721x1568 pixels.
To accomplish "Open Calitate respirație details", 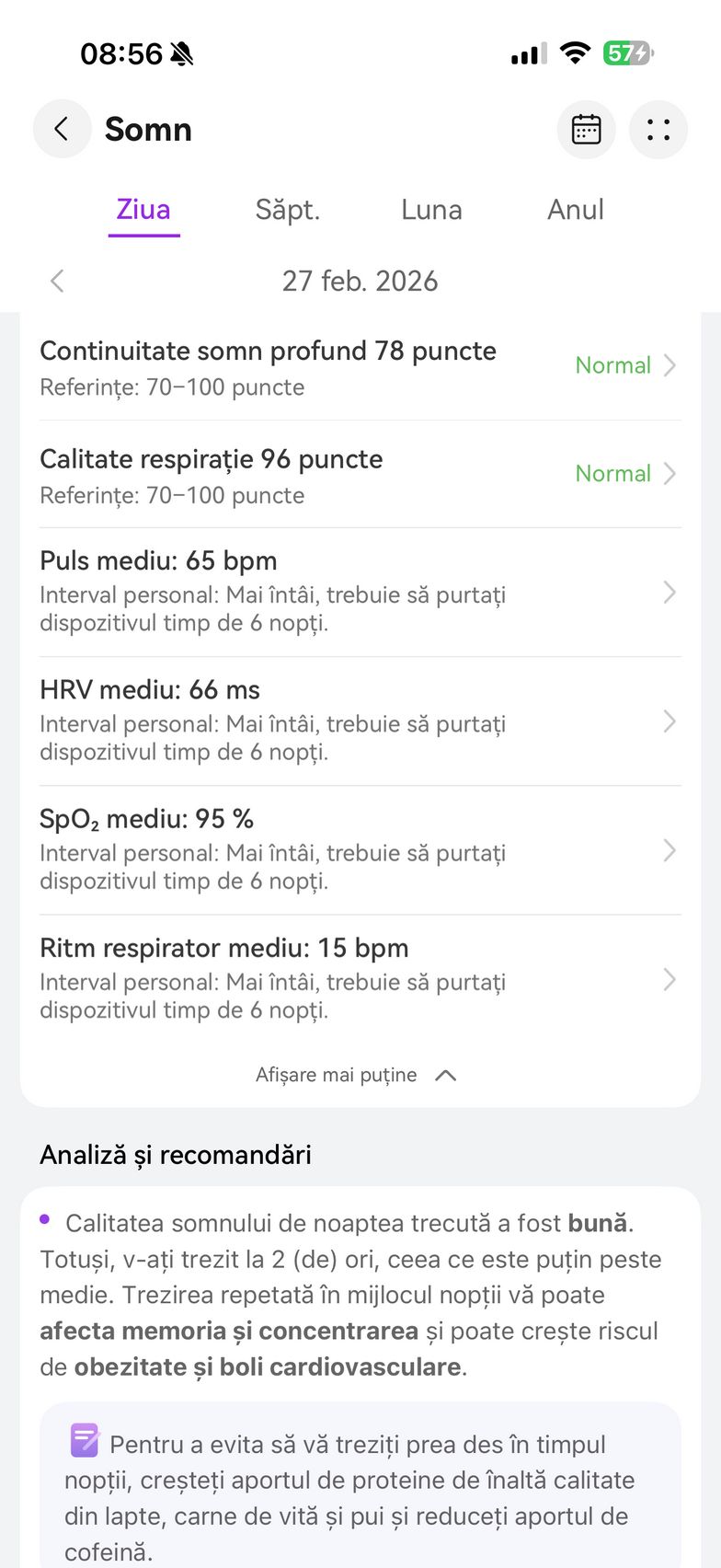I will tap(360, 475).
